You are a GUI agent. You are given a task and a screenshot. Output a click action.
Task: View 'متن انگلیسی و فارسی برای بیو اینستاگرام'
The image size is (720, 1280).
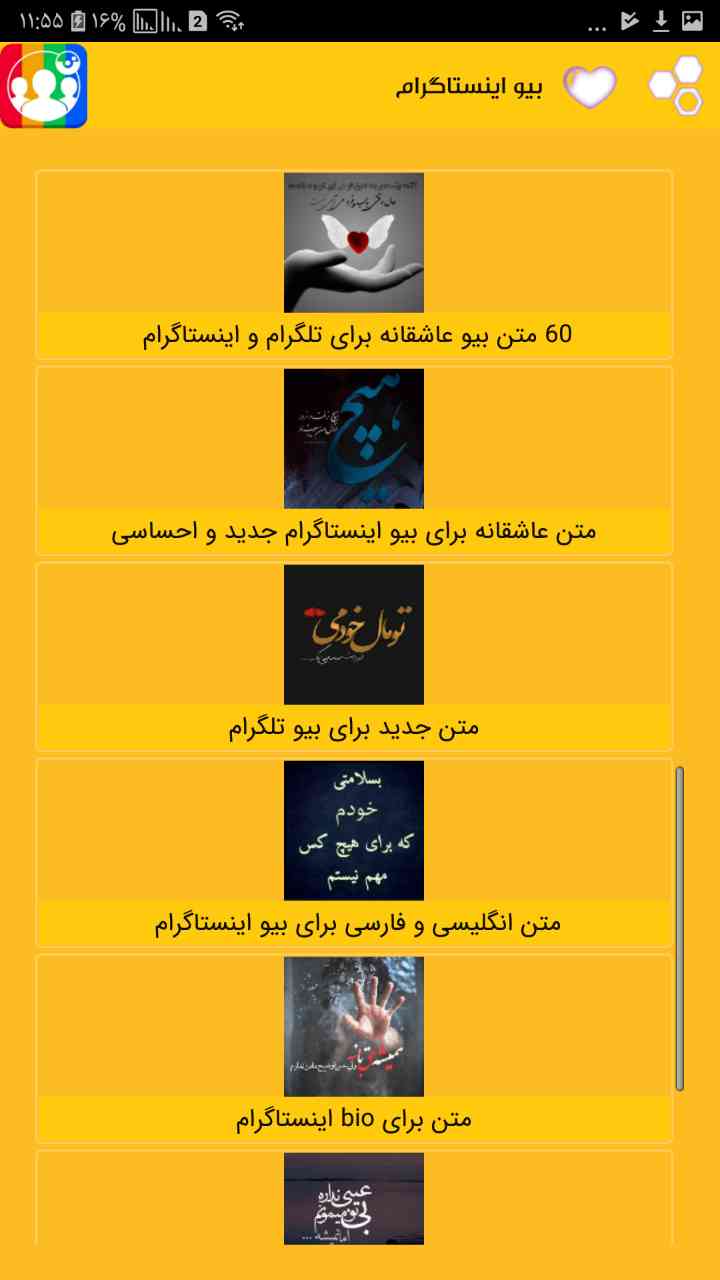click(x=354, y=853)
